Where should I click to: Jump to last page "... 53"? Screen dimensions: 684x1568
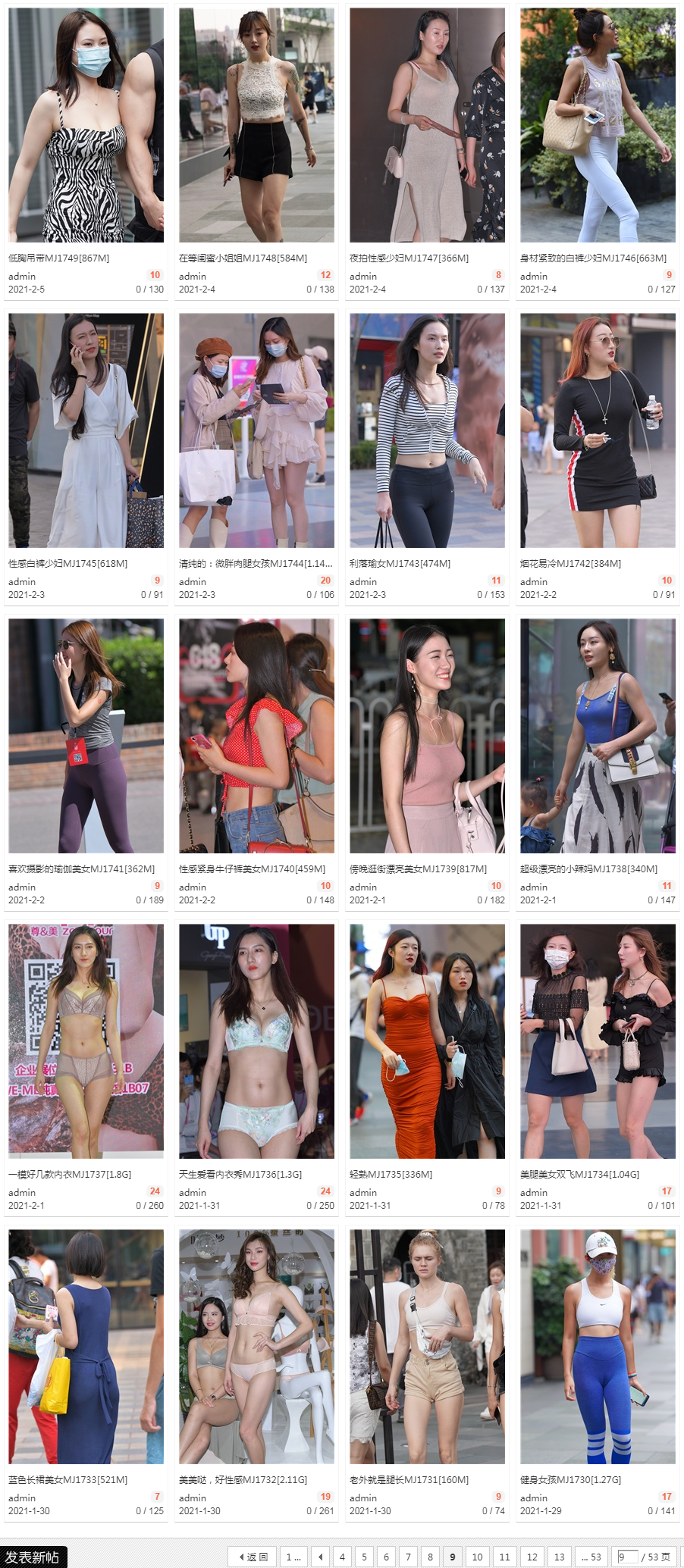(591, 1557)
